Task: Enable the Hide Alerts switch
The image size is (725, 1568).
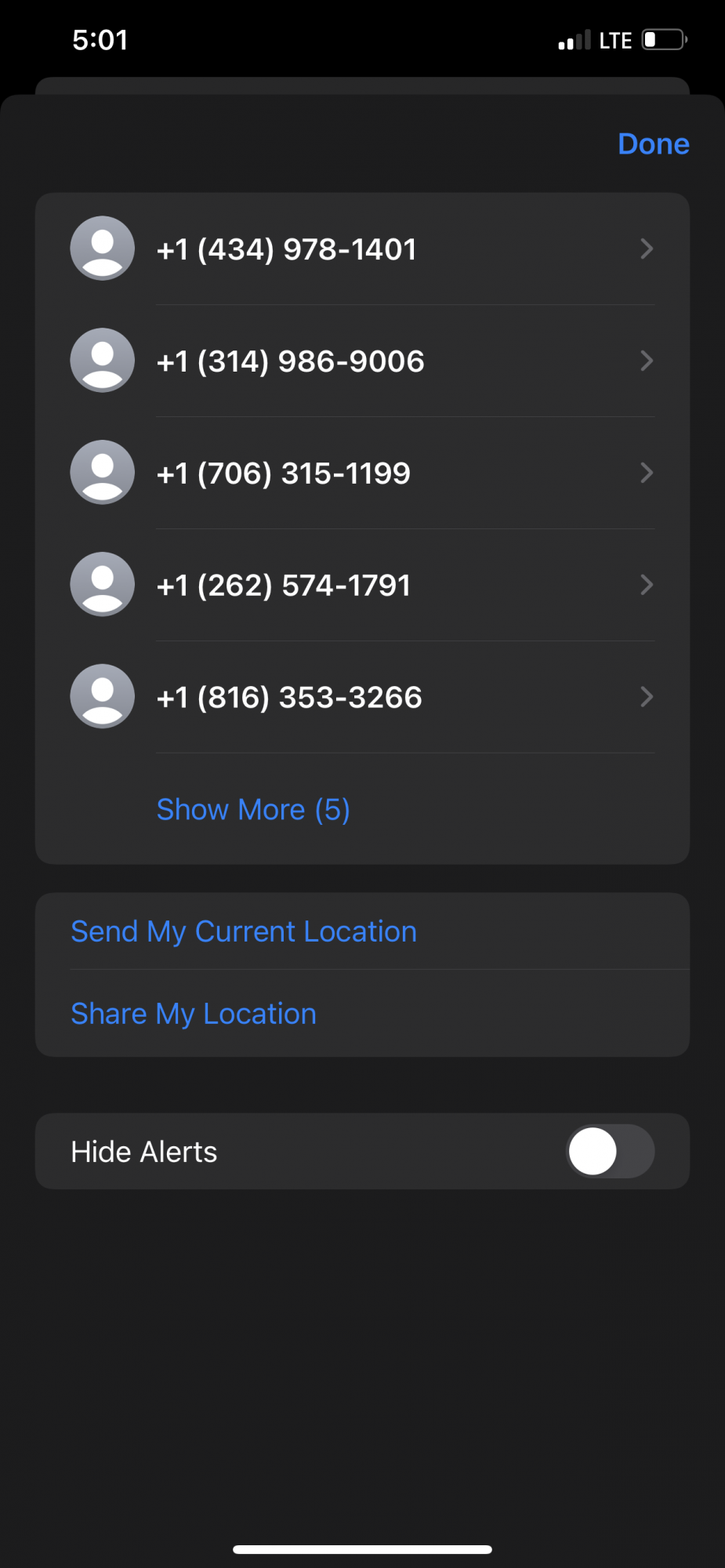Action: pyautogui.click(x=610, y=1151)
